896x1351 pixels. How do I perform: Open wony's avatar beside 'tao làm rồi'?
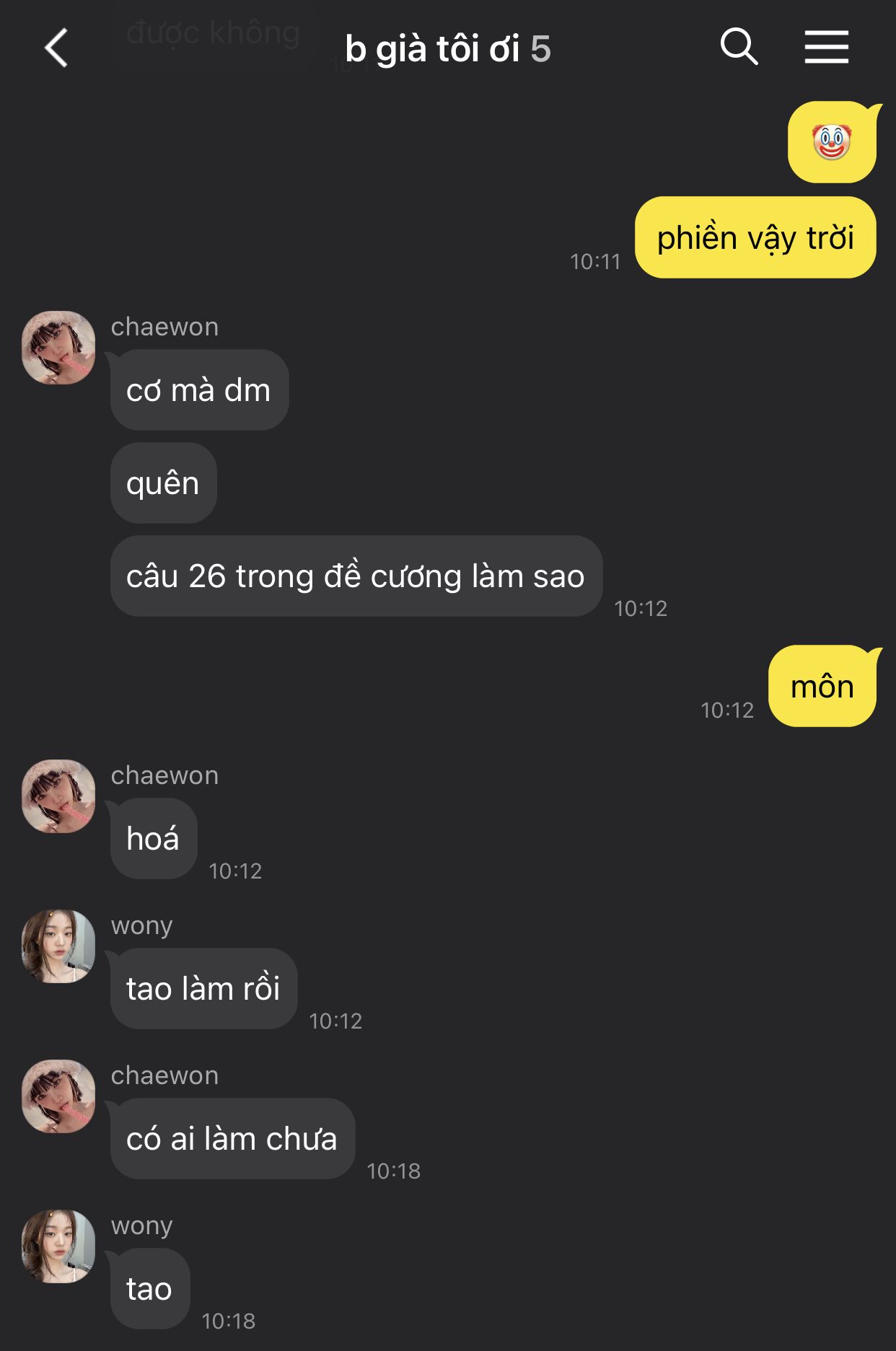[x=58, y=946]
